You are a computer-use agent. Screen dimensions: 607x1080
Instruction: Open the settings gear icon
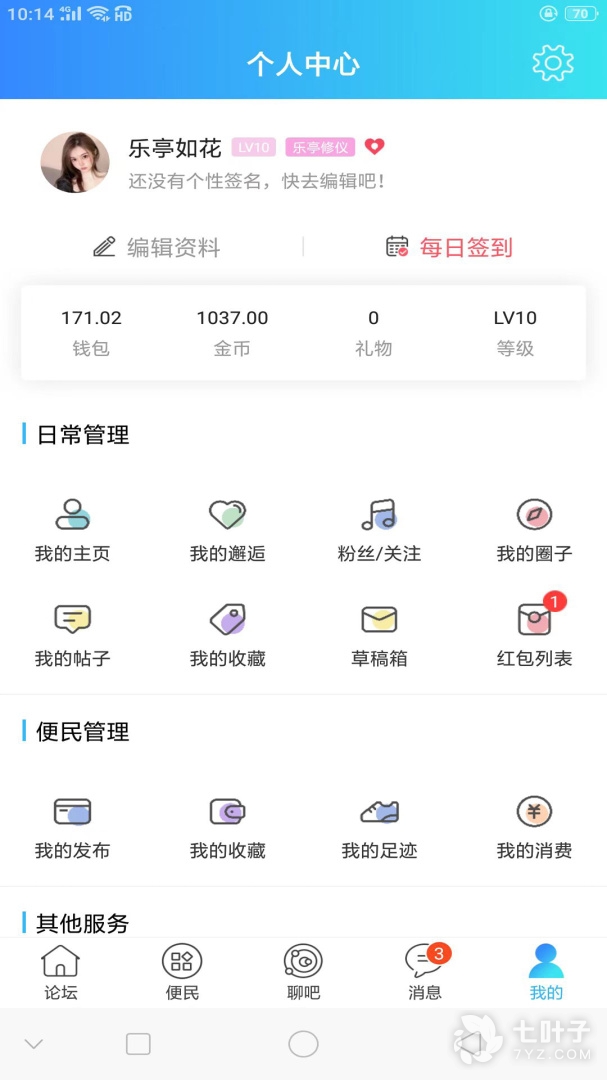click(x=553, y=64)
